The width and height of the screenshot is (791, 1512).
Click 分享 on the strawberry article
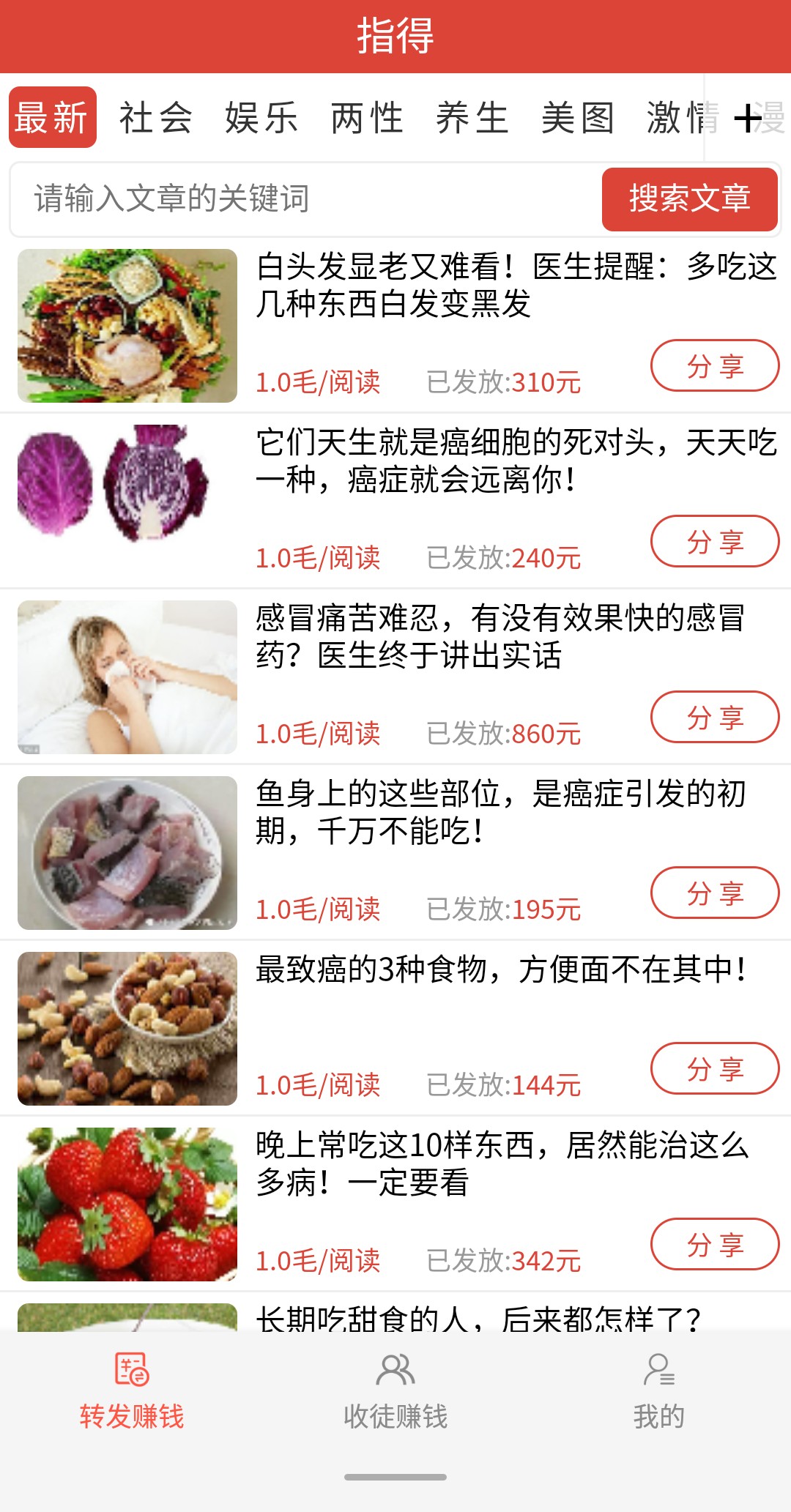click(x=716, y=1243)
